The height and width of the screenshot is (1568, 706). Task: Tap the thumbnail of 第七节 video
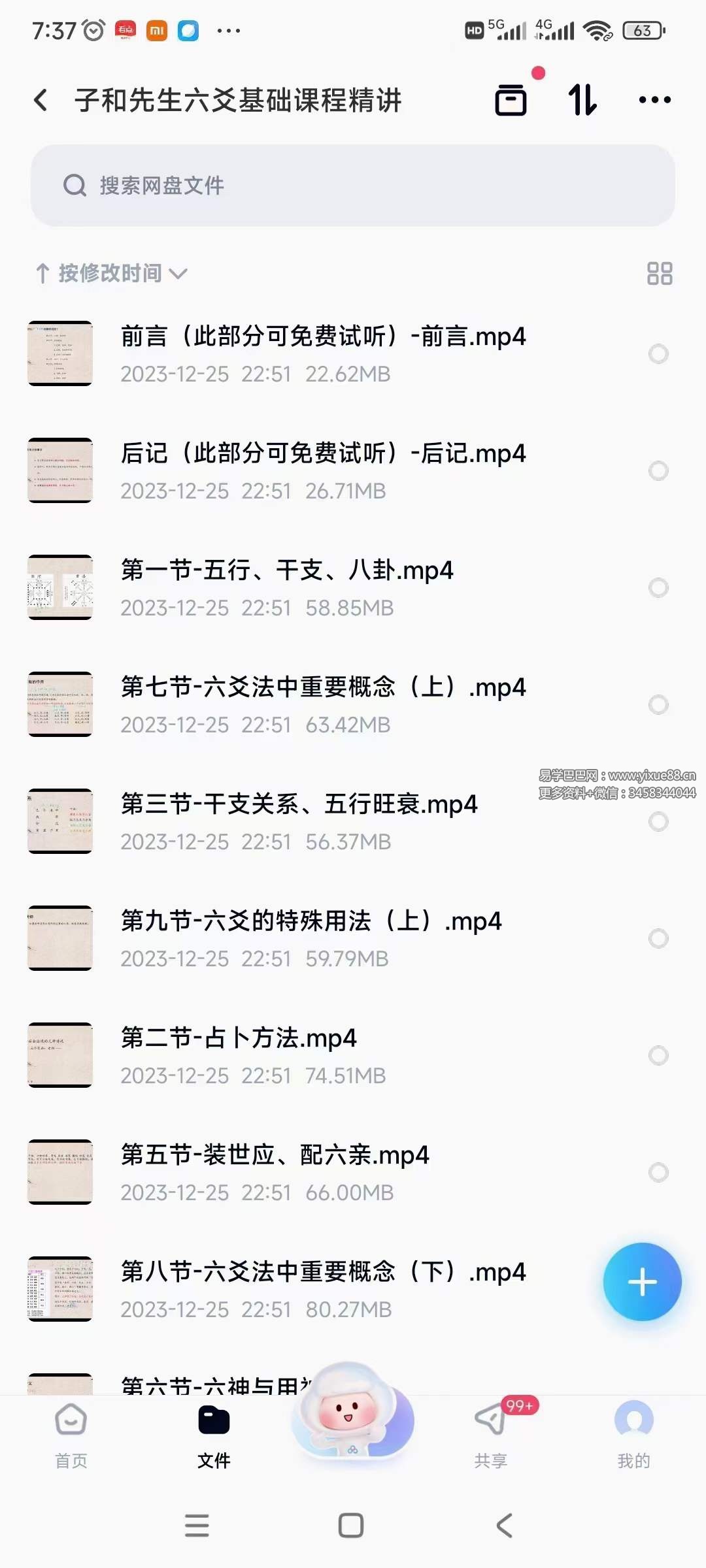(59, 704)
